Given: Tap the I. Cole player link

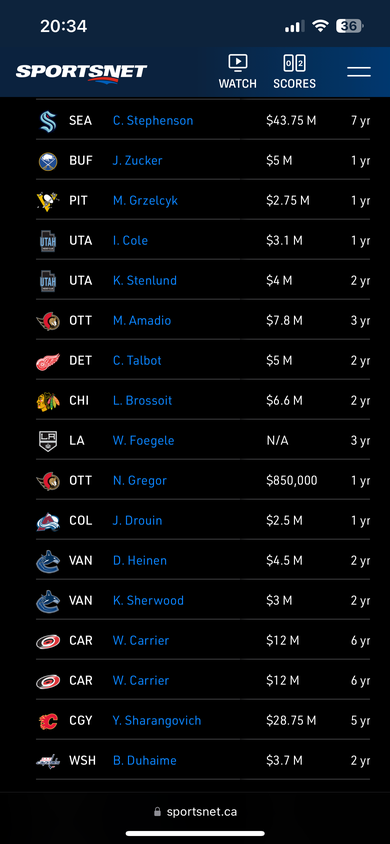Looking at the screenshot, I should tap(130, 241).
